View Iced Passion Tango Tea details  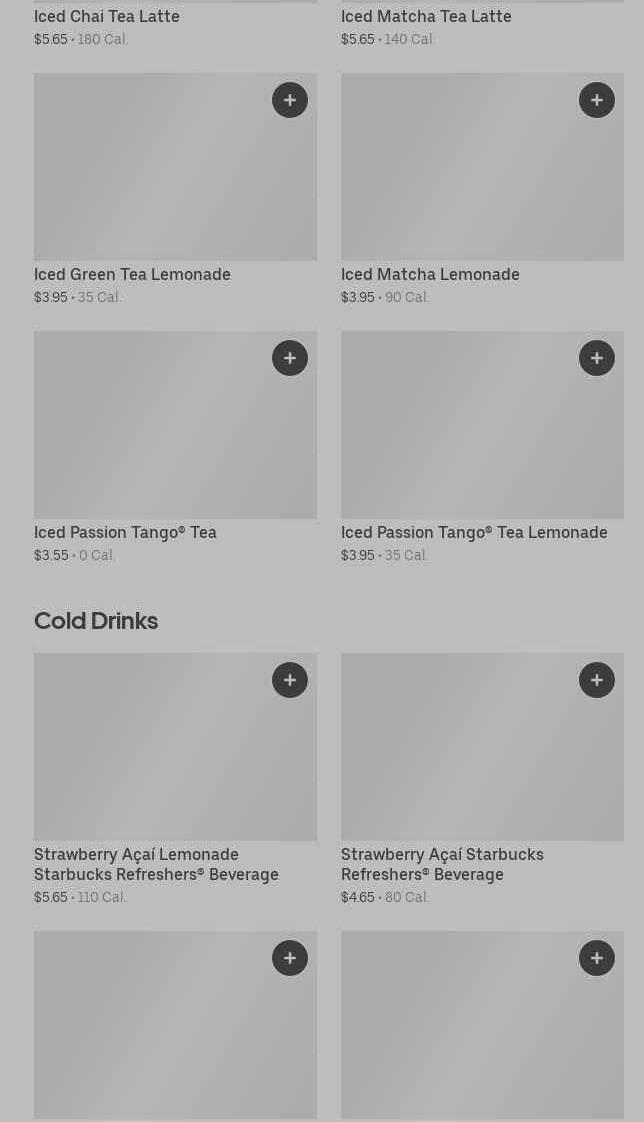pos(175,447)
